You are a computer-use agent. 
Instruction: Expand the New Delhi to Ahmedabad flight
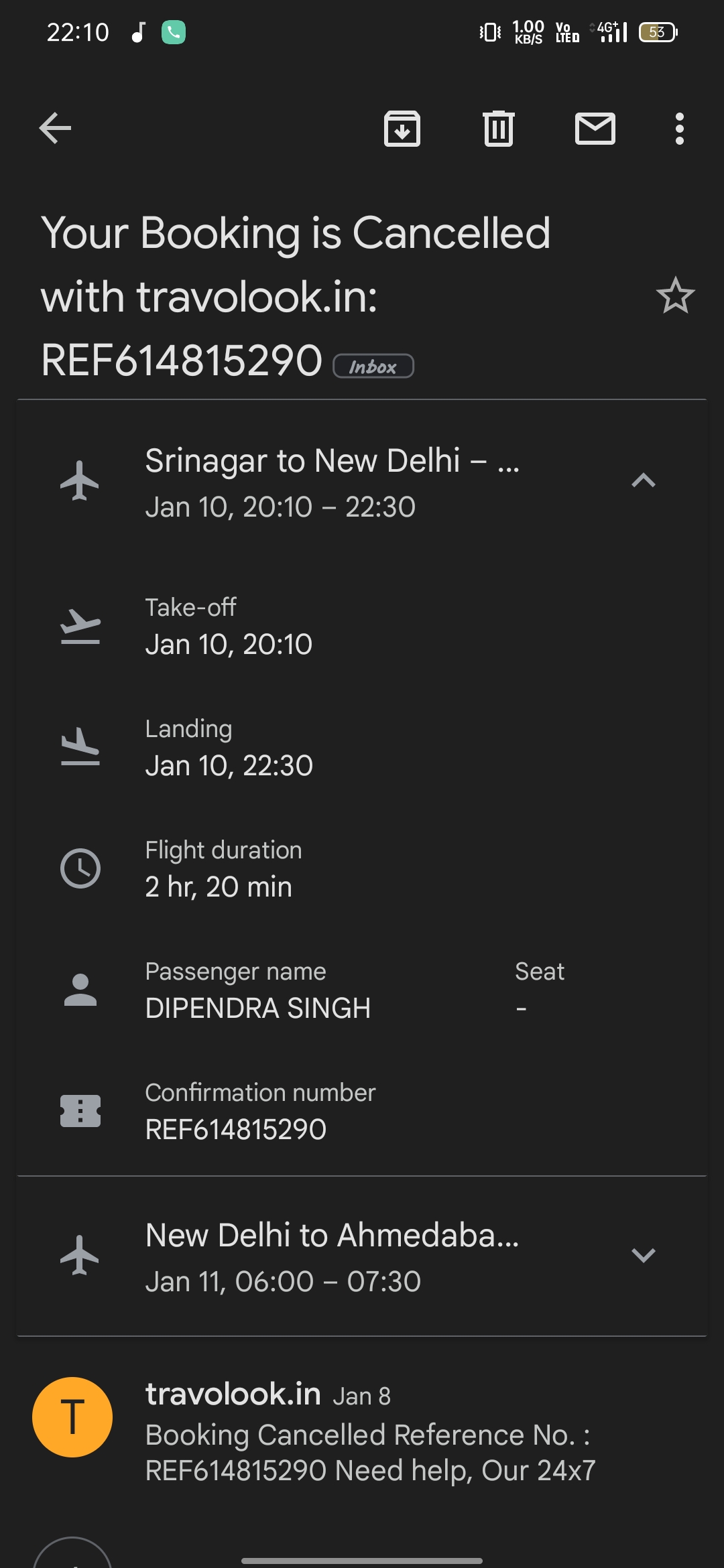tap(643, 1255)
